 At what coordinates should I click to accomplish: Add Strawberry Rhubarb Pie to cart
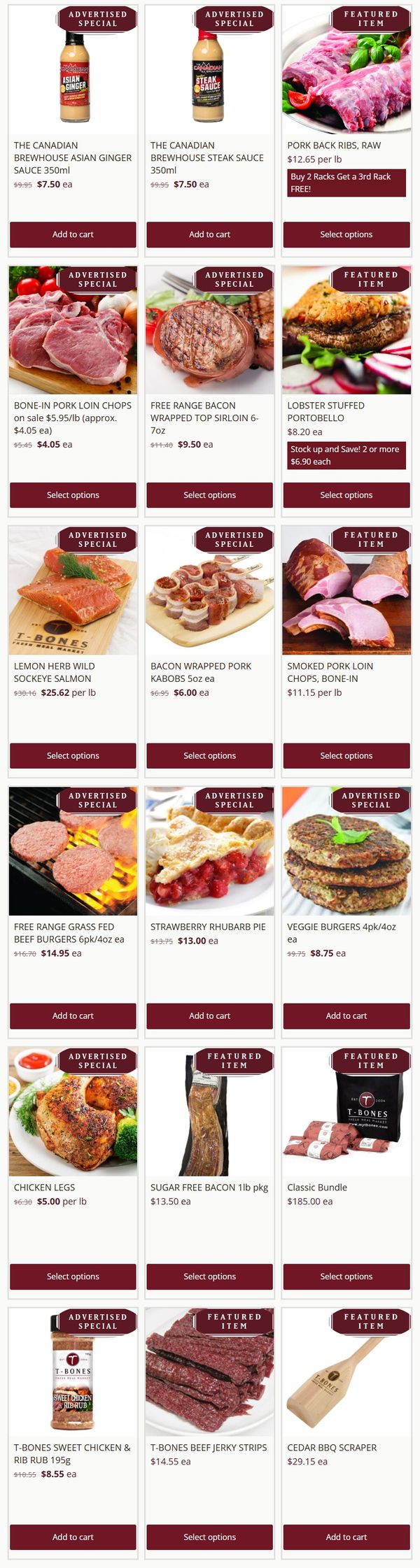point(209,1015)
